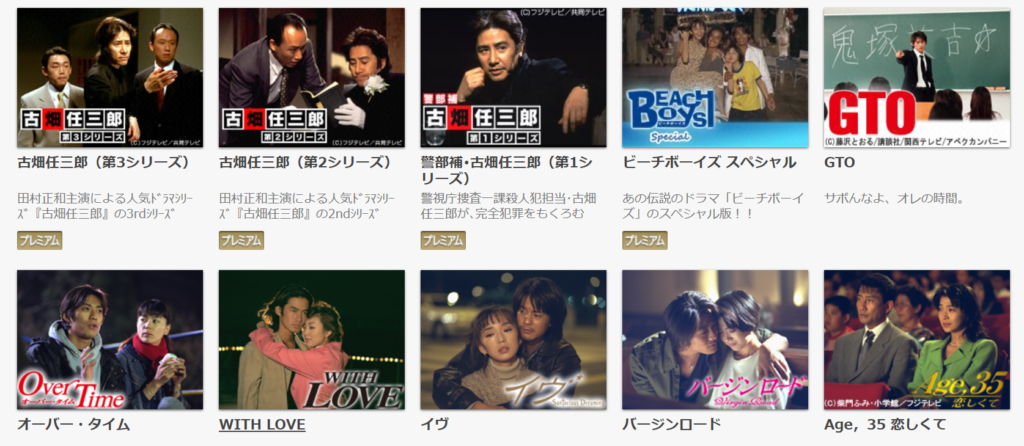
Task: Open the GTO drama tile
Action: coord(916,78)
